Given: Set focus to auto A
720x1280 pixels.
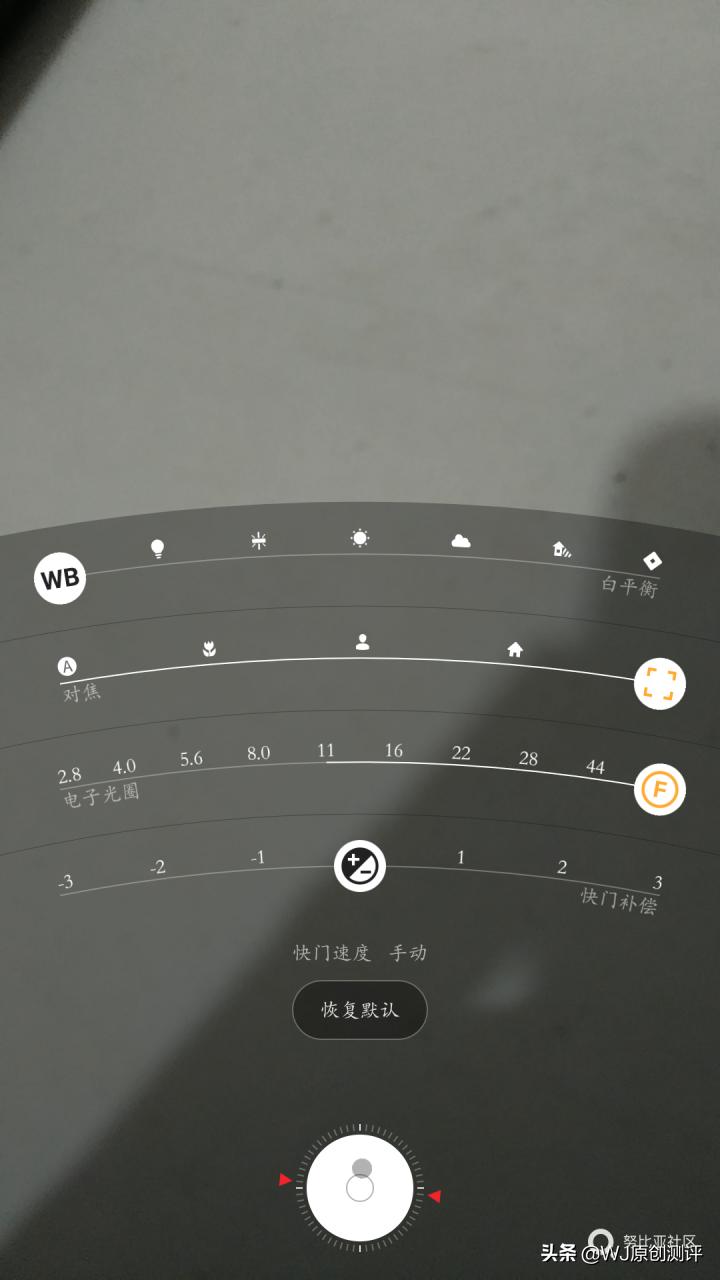Looking at the screenshot, I should point(67,666).
